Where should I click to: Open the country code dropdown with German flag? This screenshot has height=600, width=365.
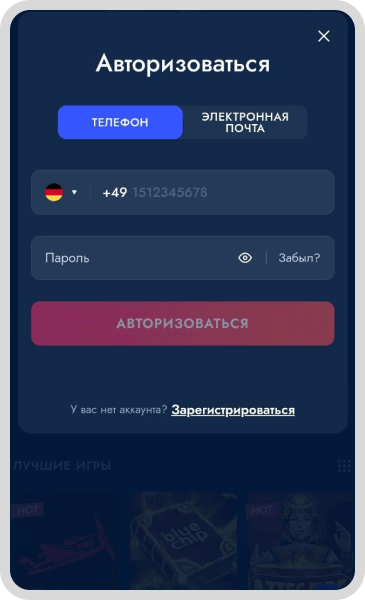pyautogui.click(x=62, y=192)
